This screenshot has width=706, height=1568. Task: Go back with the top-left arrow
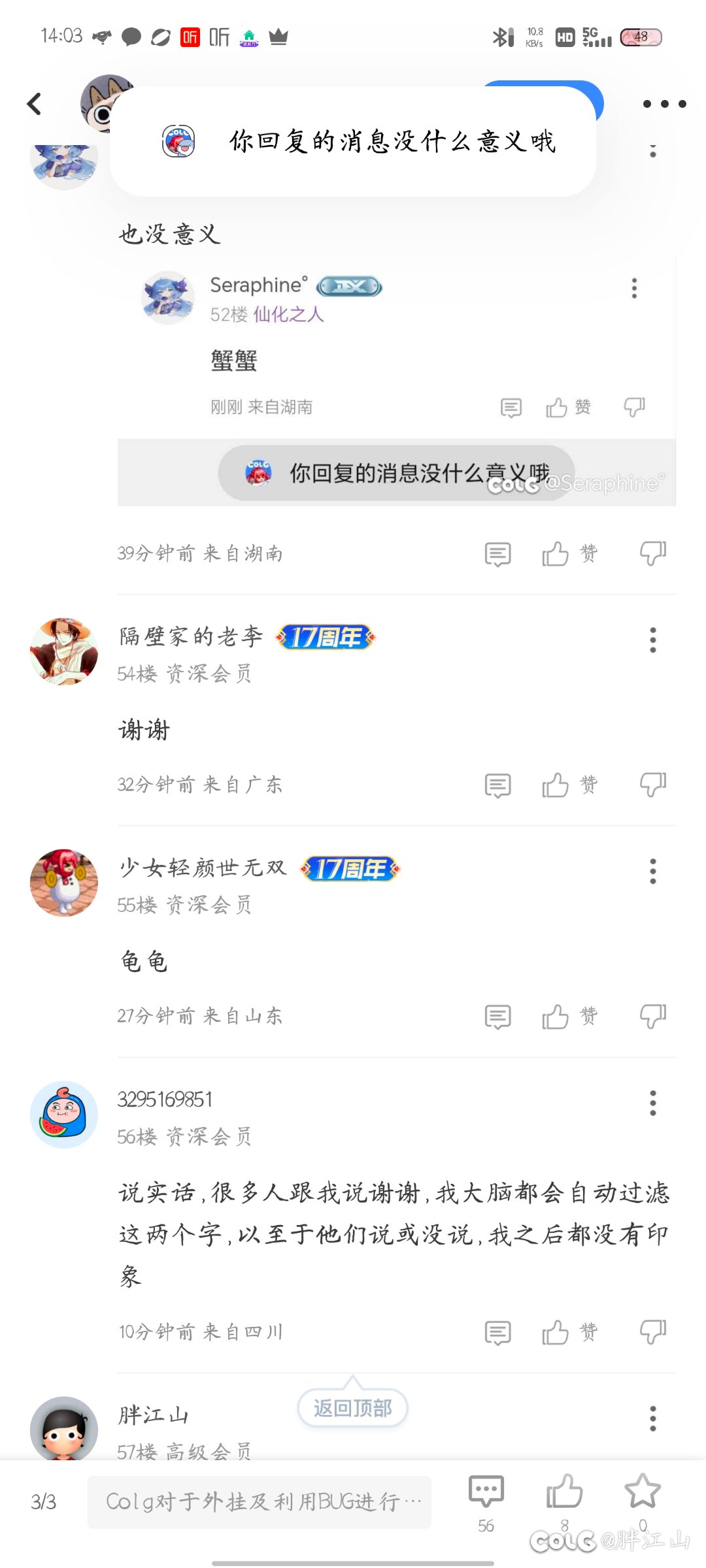(35, 104)
